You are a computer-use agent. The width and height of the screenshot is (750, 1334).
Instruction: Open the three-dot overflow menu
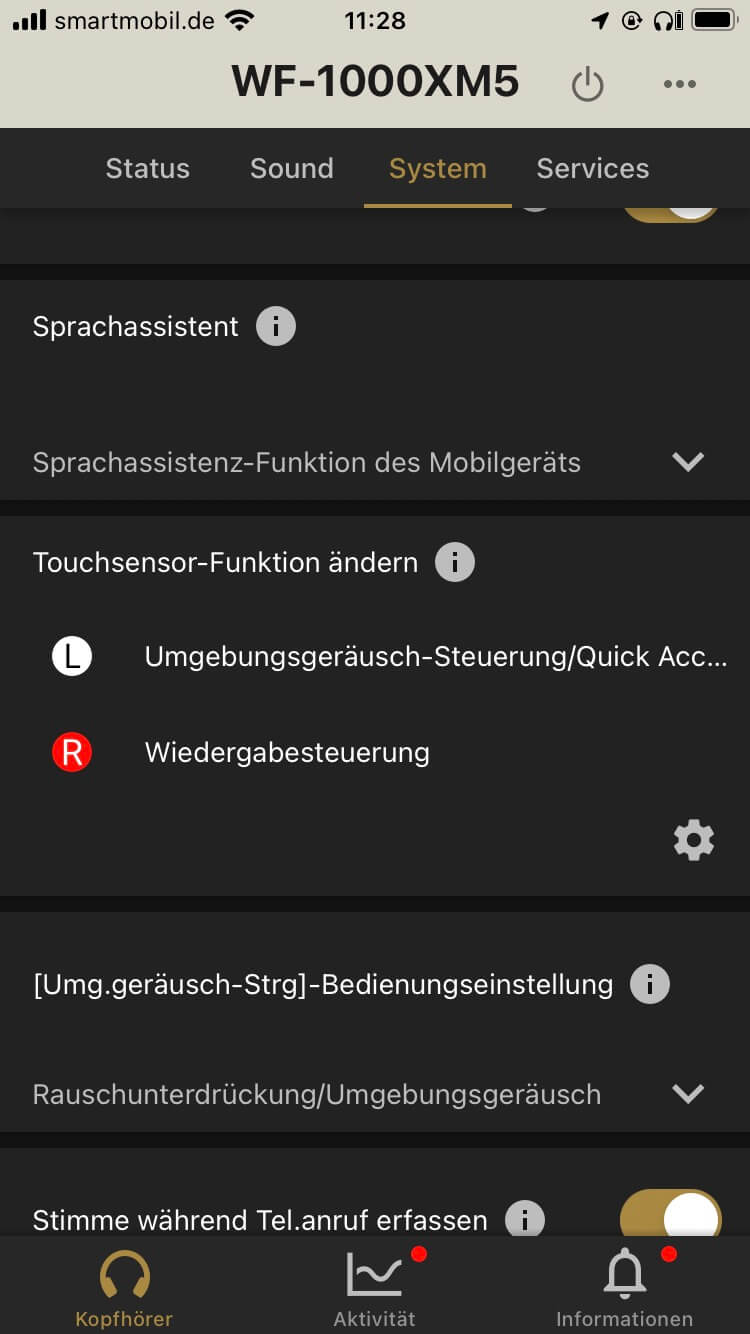point(680,84)
